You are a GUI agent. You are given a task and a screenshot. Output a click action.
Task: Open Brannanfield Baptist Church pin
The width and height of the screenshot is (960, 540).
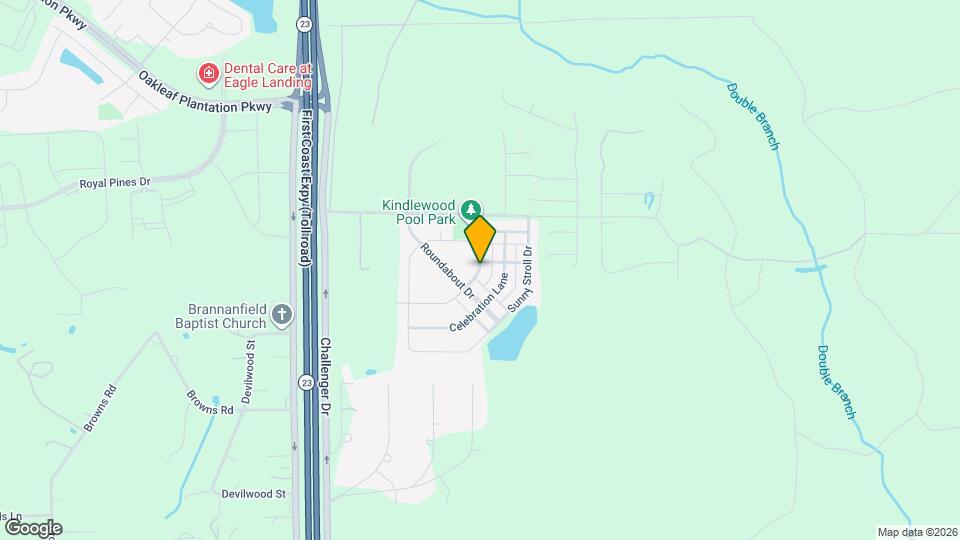pyautogui.click(x=282, y=316)
